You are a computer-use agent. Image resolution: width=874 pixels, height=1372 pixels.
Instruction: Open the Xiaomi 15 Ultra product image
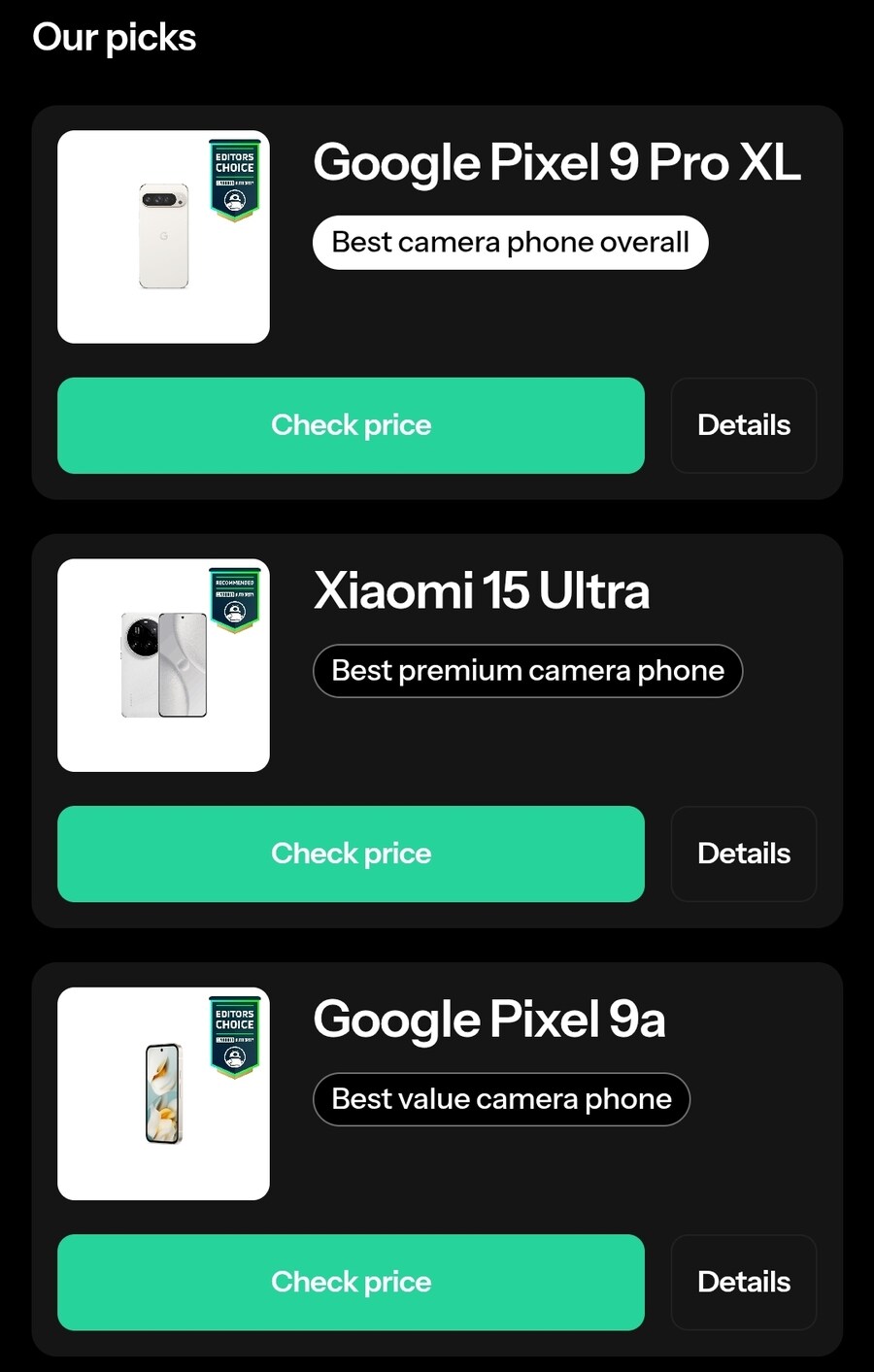pyautogui.click(x=163, y=665)
